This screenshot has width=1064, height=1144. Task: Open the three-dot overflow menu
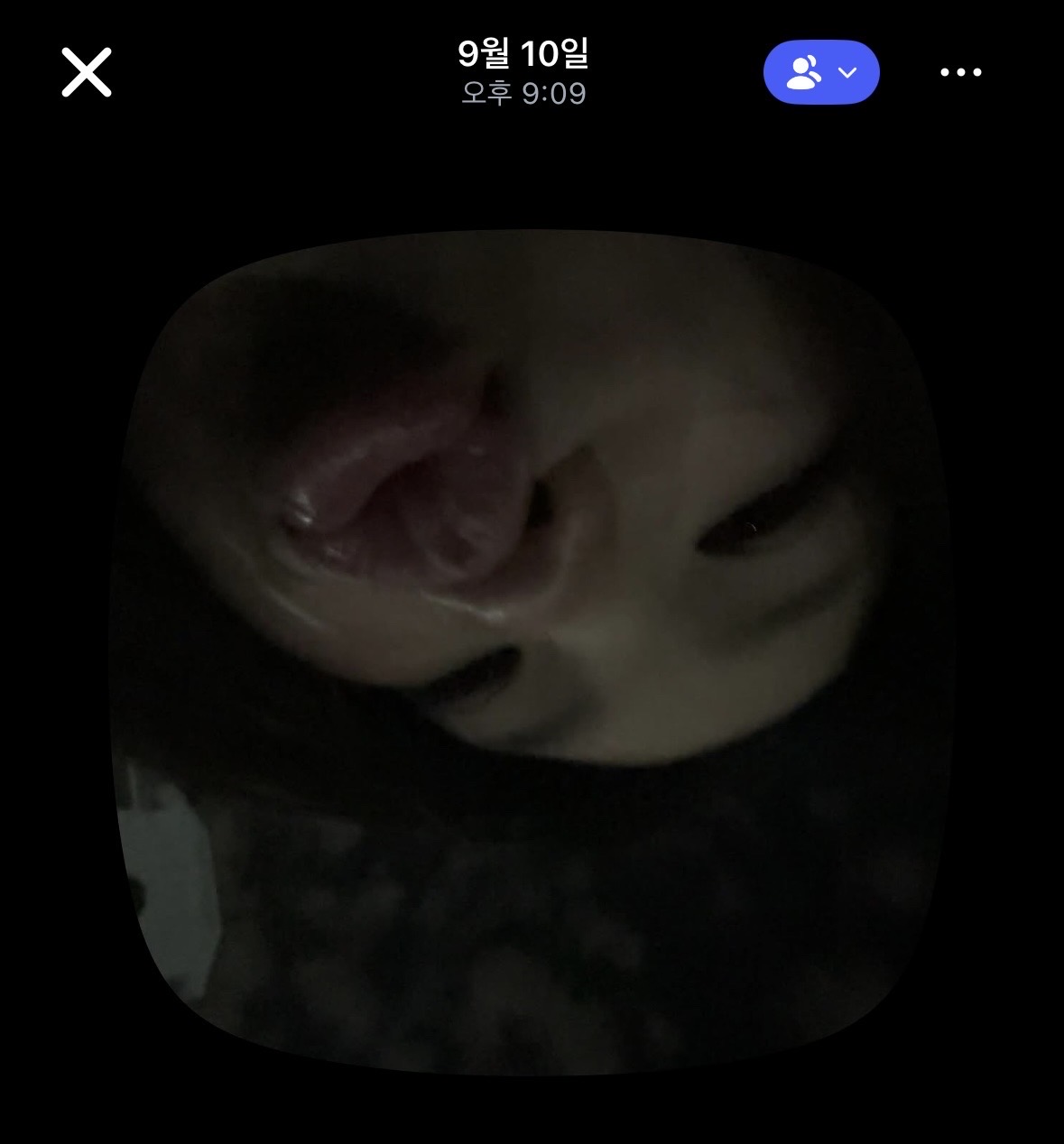pos(960,72)
